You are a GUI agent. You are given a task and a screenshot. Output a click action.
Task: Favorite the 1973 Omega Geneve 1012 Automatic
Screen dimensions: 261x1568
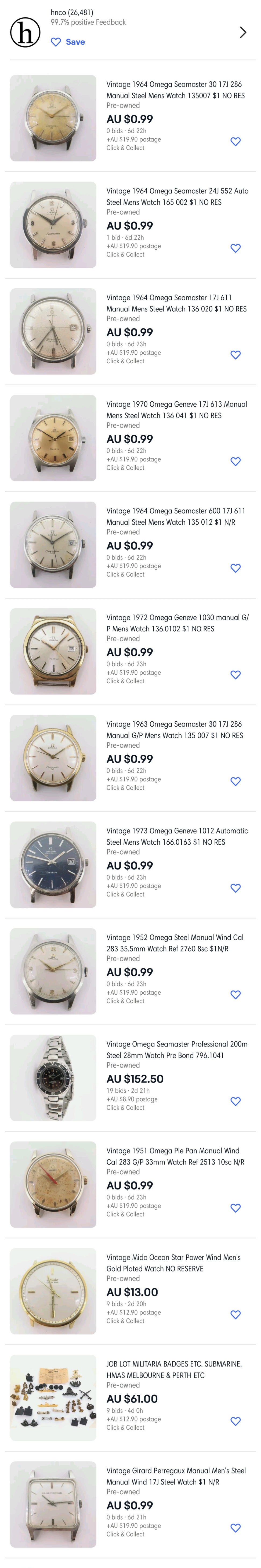(x=235, y=888)
